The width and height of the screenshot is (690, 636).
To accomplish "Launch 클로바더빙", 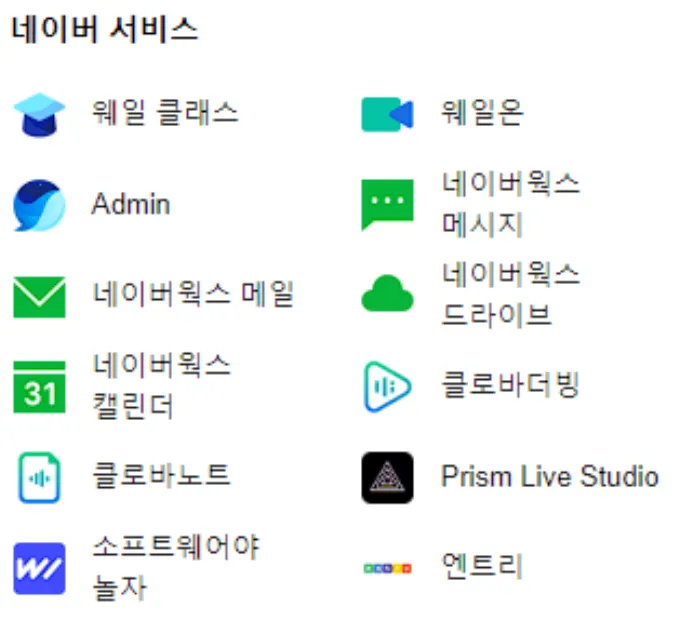I will (x=510, y=386).
